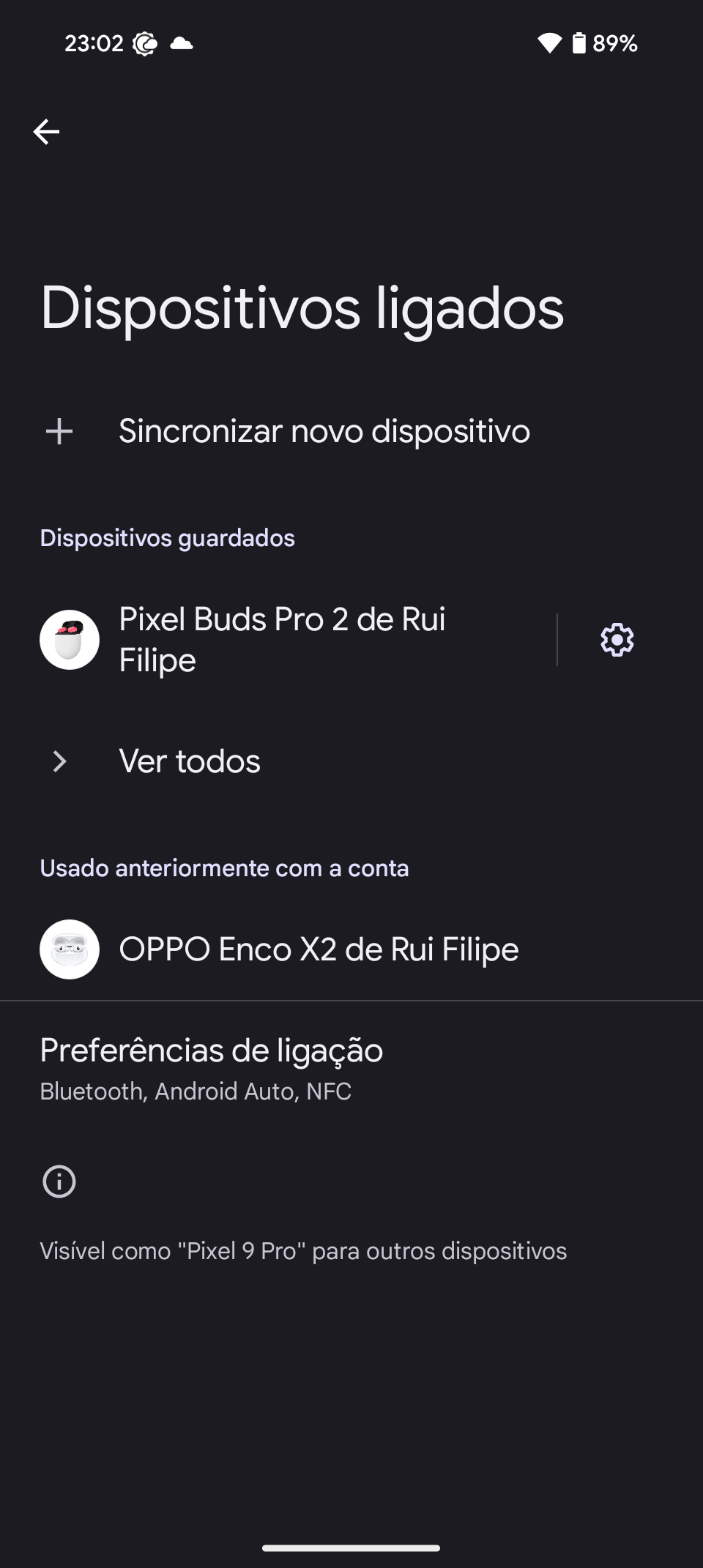Open settings gear for Pixel Buds Pro 2

point(617,640)
